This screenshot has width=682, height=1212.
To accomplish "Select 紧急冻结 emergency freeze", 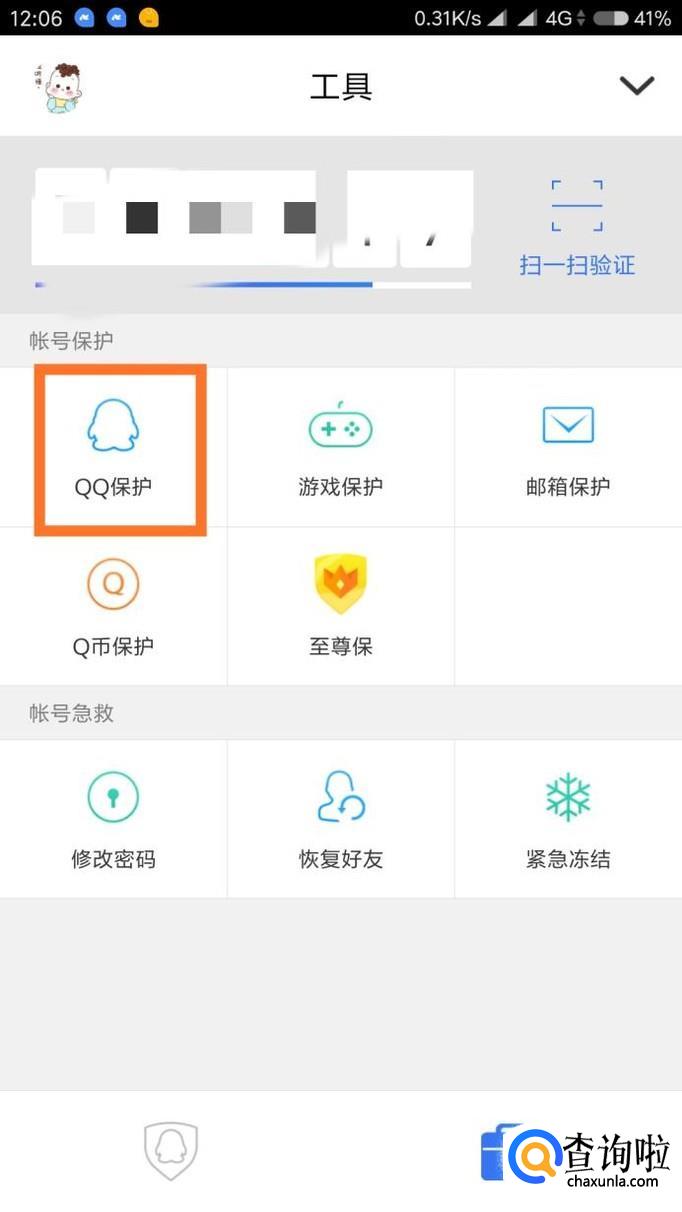I will click(x=568, y=820).
